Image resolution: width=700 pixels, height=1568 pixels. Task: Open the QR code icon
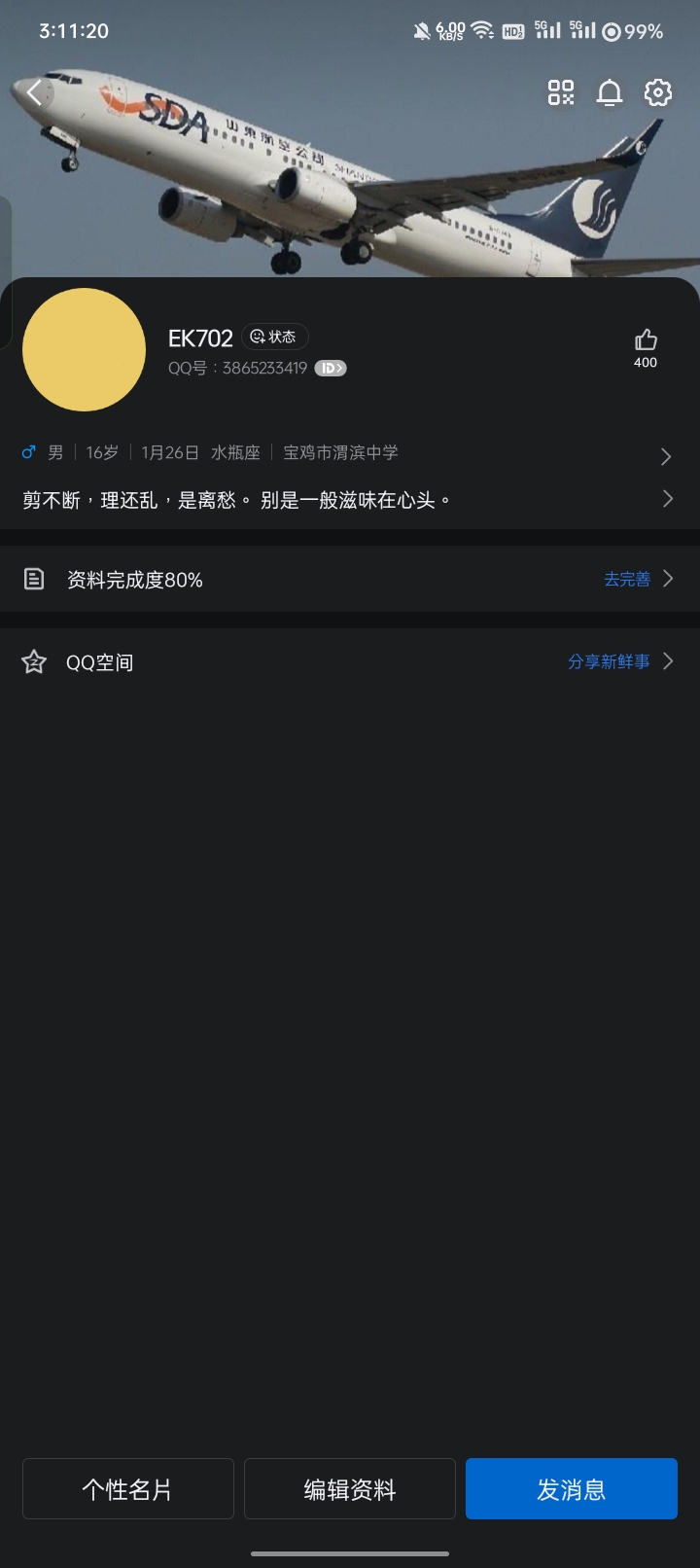561,92
